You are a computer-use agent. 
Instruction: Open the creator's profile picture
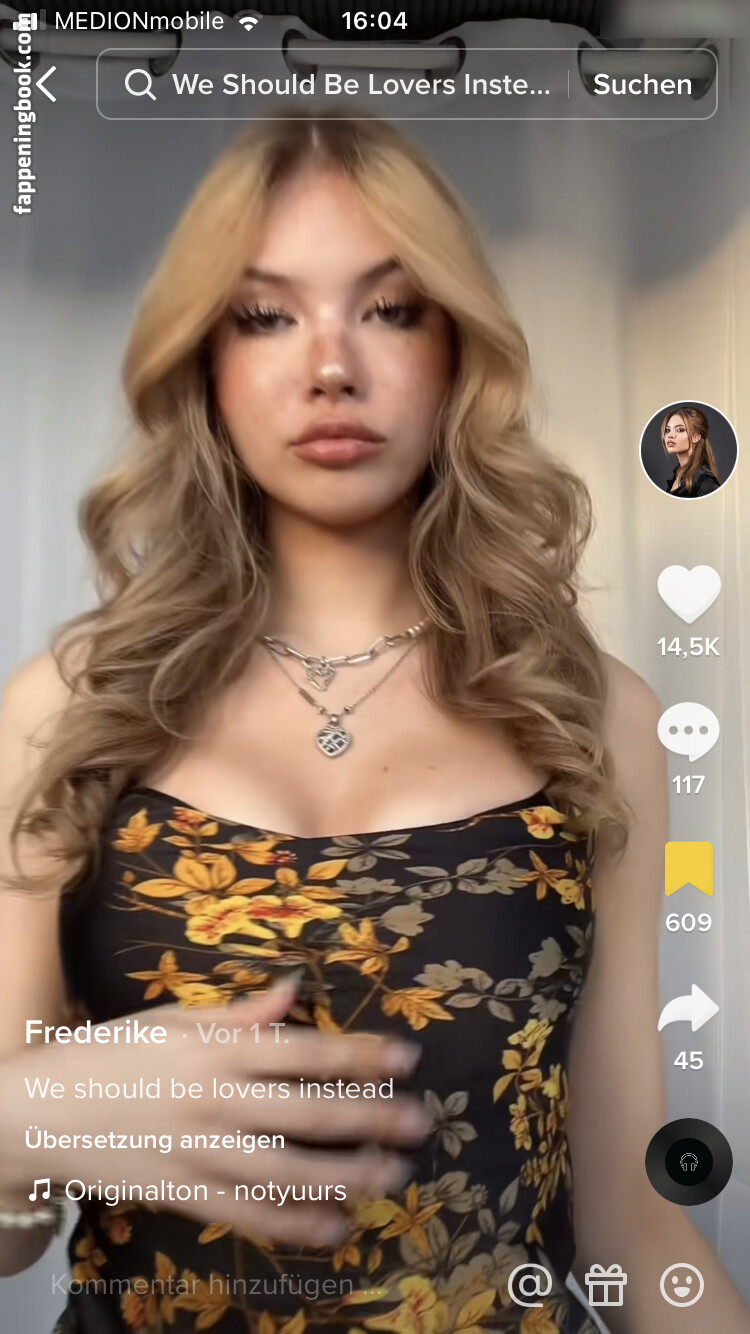click(689, 450)
